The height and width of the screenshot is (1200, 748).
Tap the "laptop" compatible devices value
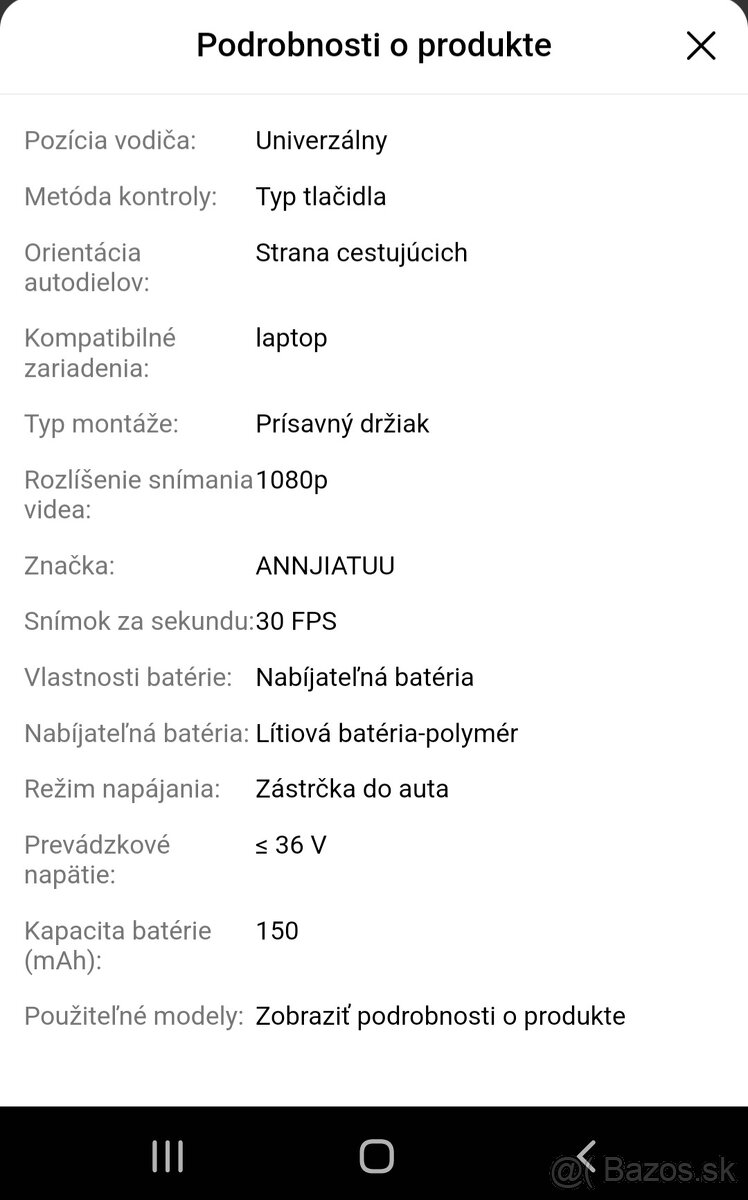(291, 337)
